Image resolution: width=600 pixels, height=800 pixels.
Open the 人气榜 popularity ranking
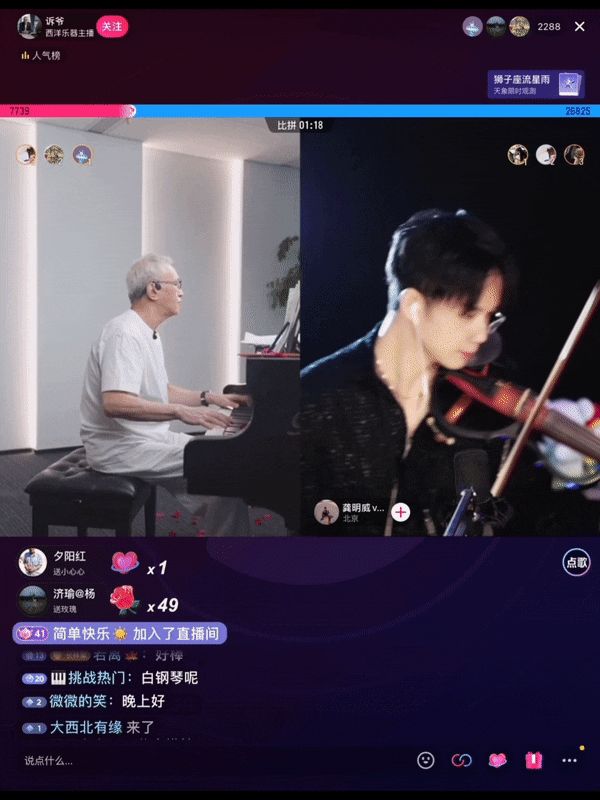coord(41,56)
